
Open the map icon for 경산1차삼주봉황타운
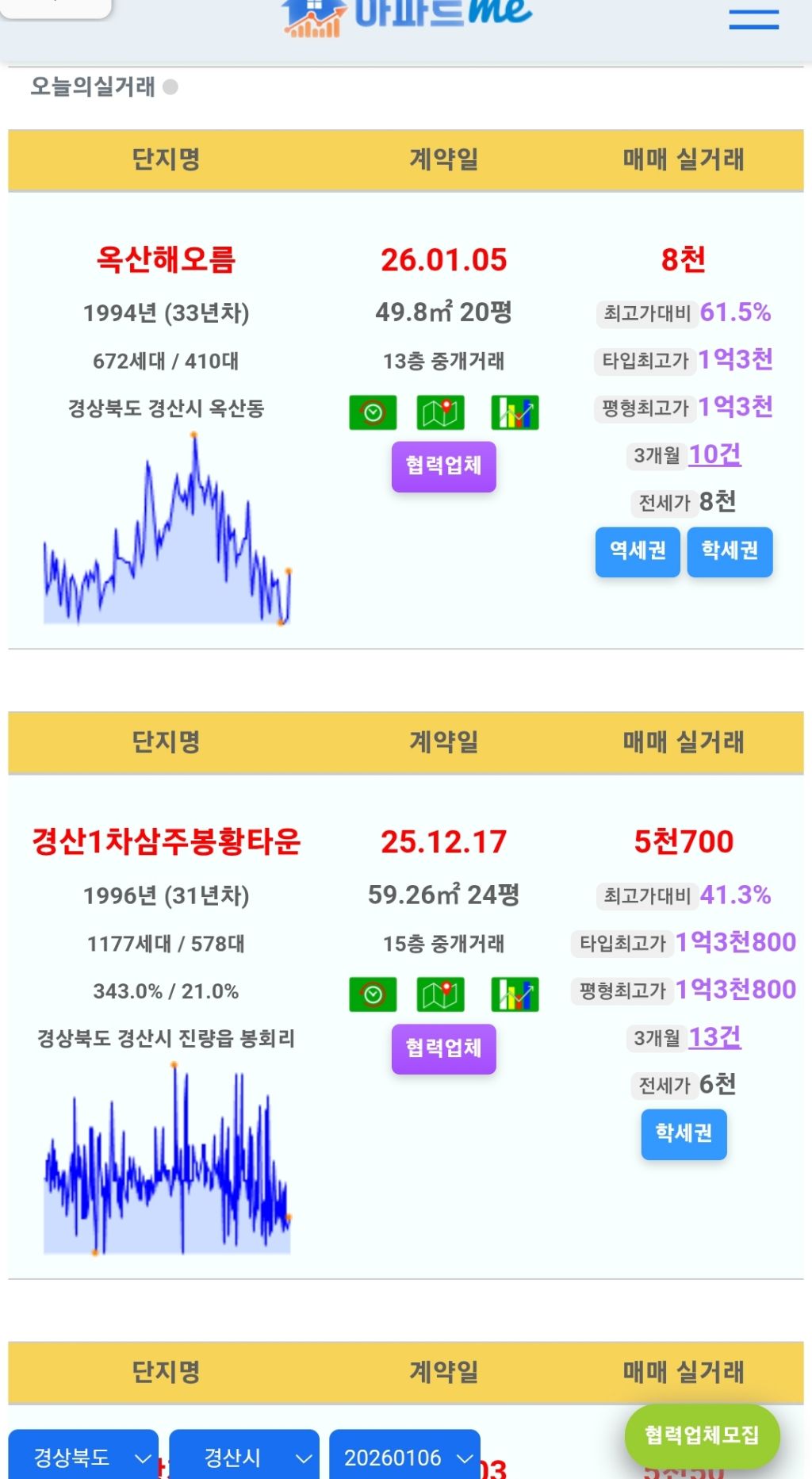[440, 994]
